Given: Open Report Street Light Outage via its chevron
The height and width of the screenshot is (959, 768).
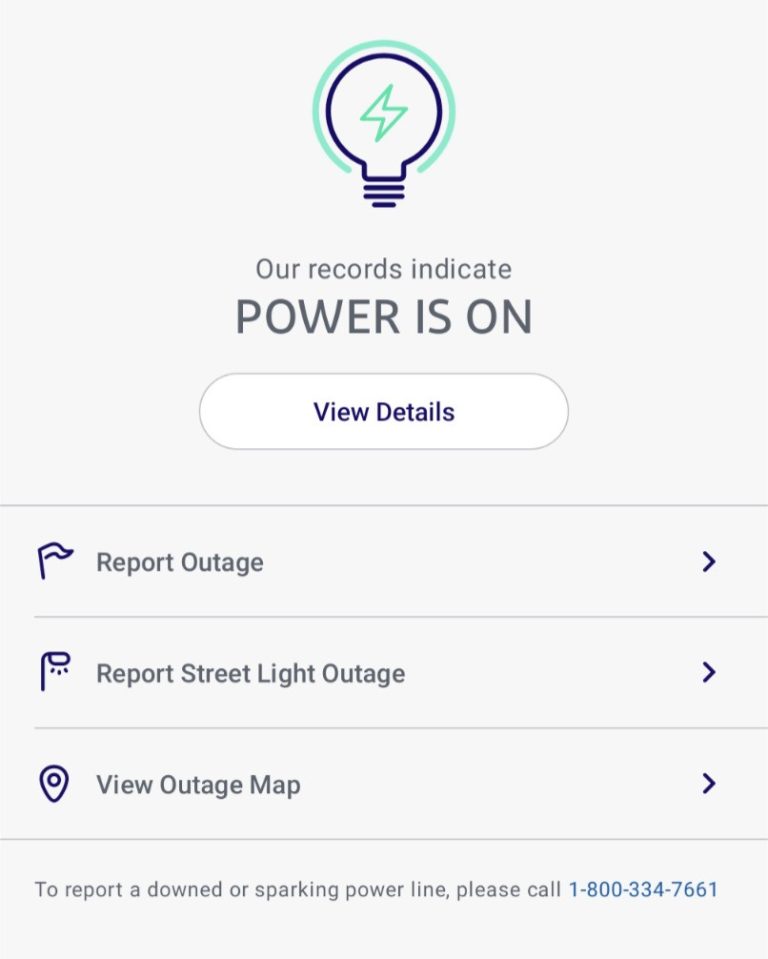Looking at the screenshot, I should pyautogui.click(x=710, y=672).
